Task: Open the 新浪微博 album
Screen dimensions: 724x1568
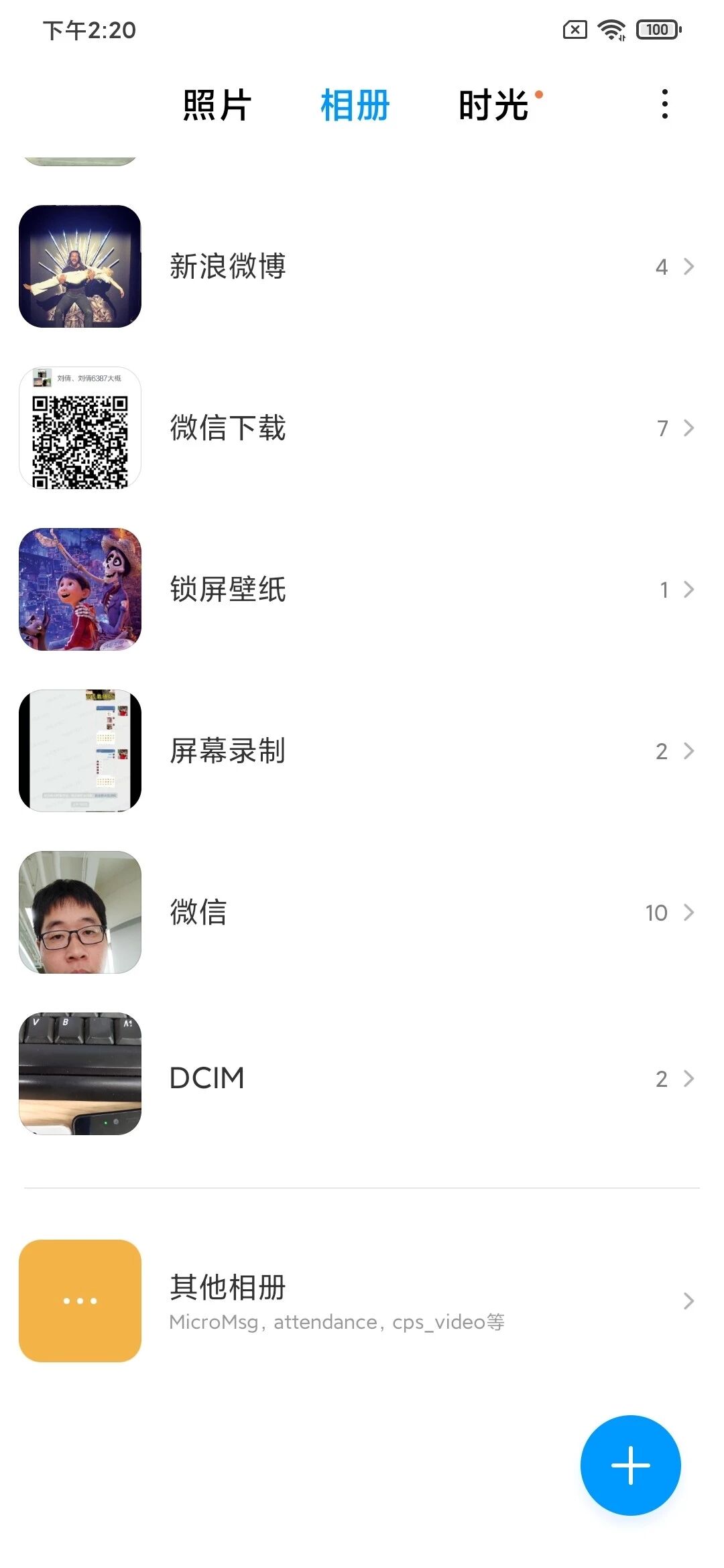Action: (362, 267)
